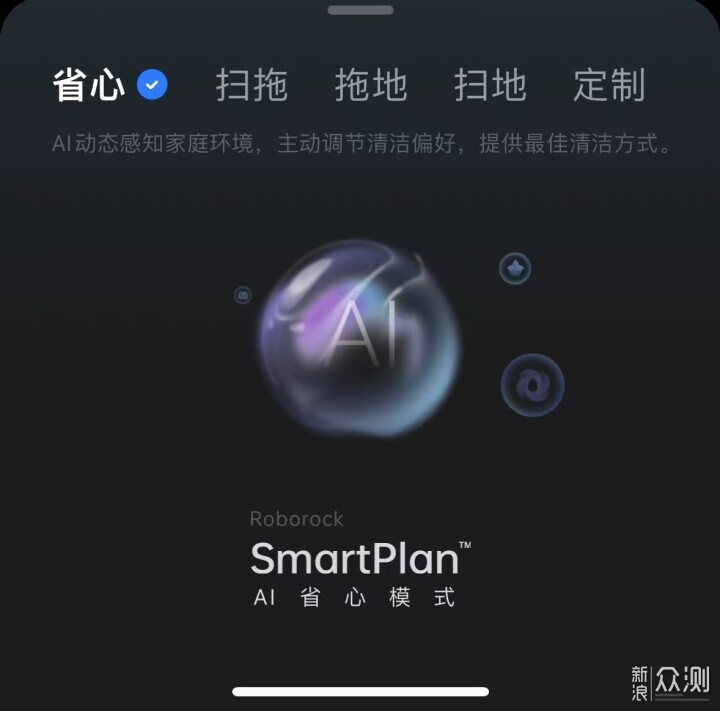Switch to the 扫拖 tab
Screen dimensions: 720x711
(252, 86)
